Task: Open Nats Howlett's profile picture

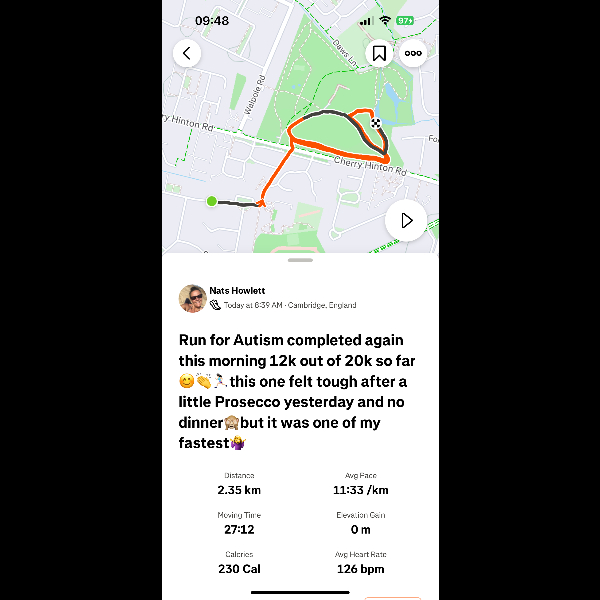Action: [192, 298]
